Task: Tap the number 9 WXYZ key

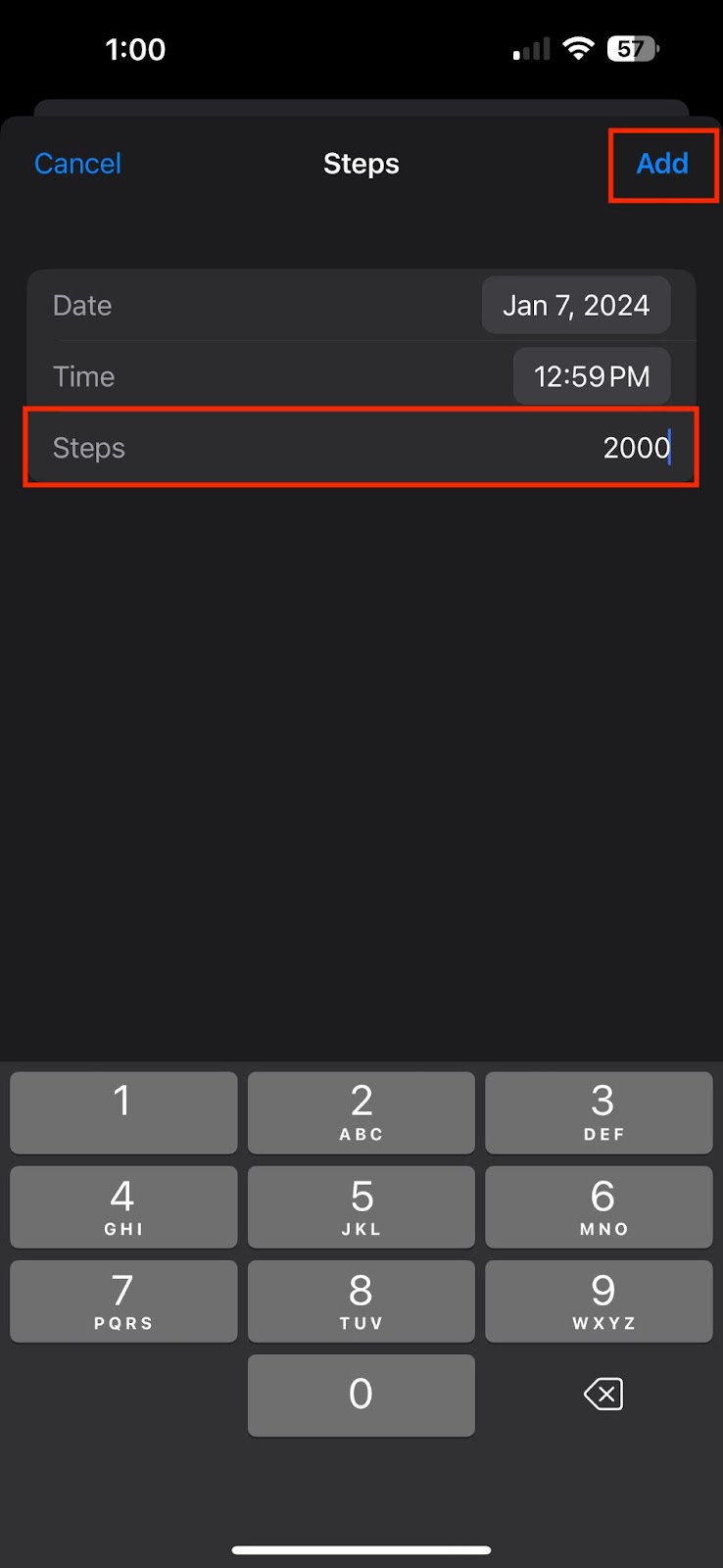Action: tap(599, 1300)
